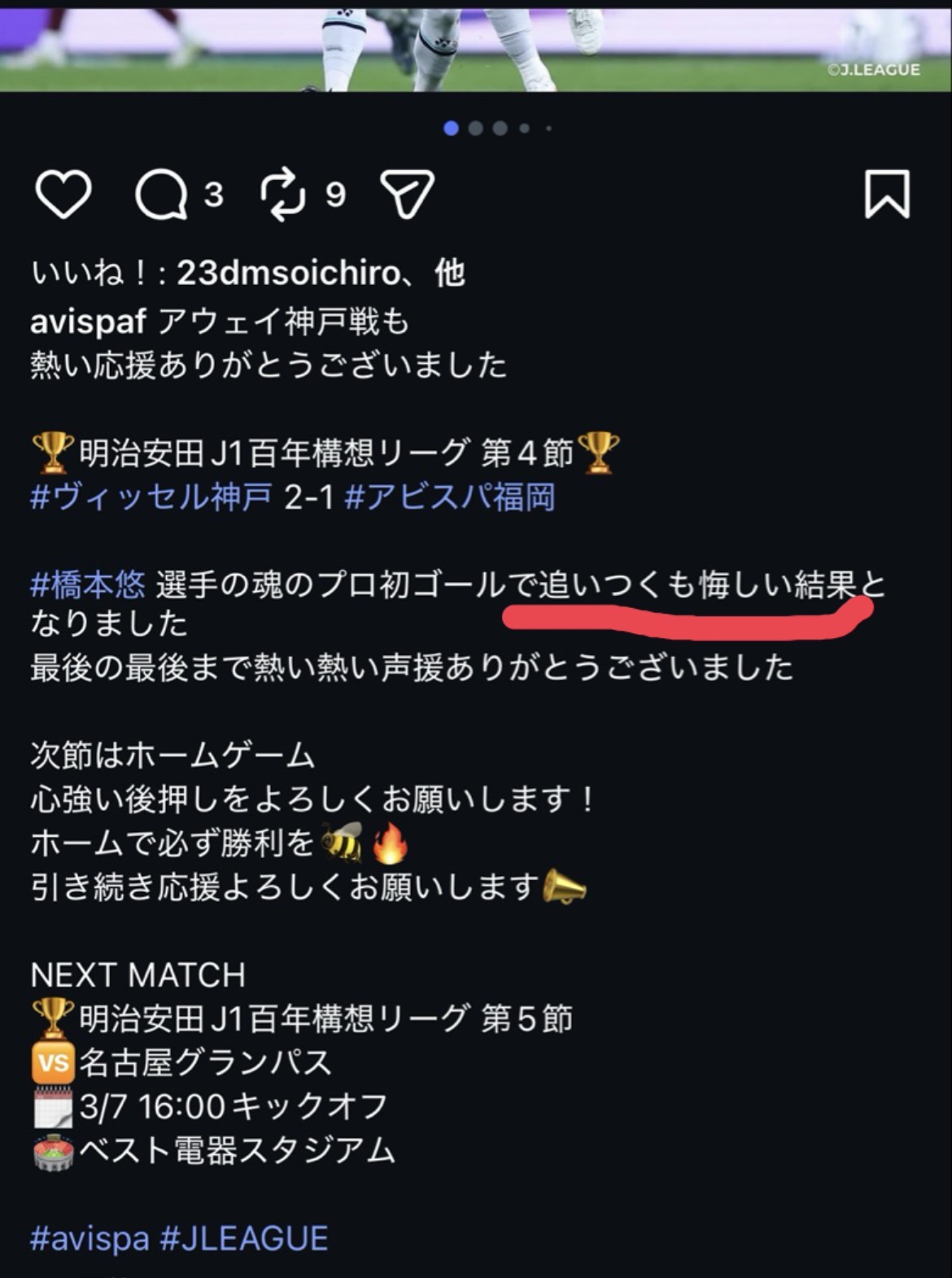Image resolution: width=952 pixels, height=1278 pixels.
Task: View the post photo
Action: coord(476,45)
